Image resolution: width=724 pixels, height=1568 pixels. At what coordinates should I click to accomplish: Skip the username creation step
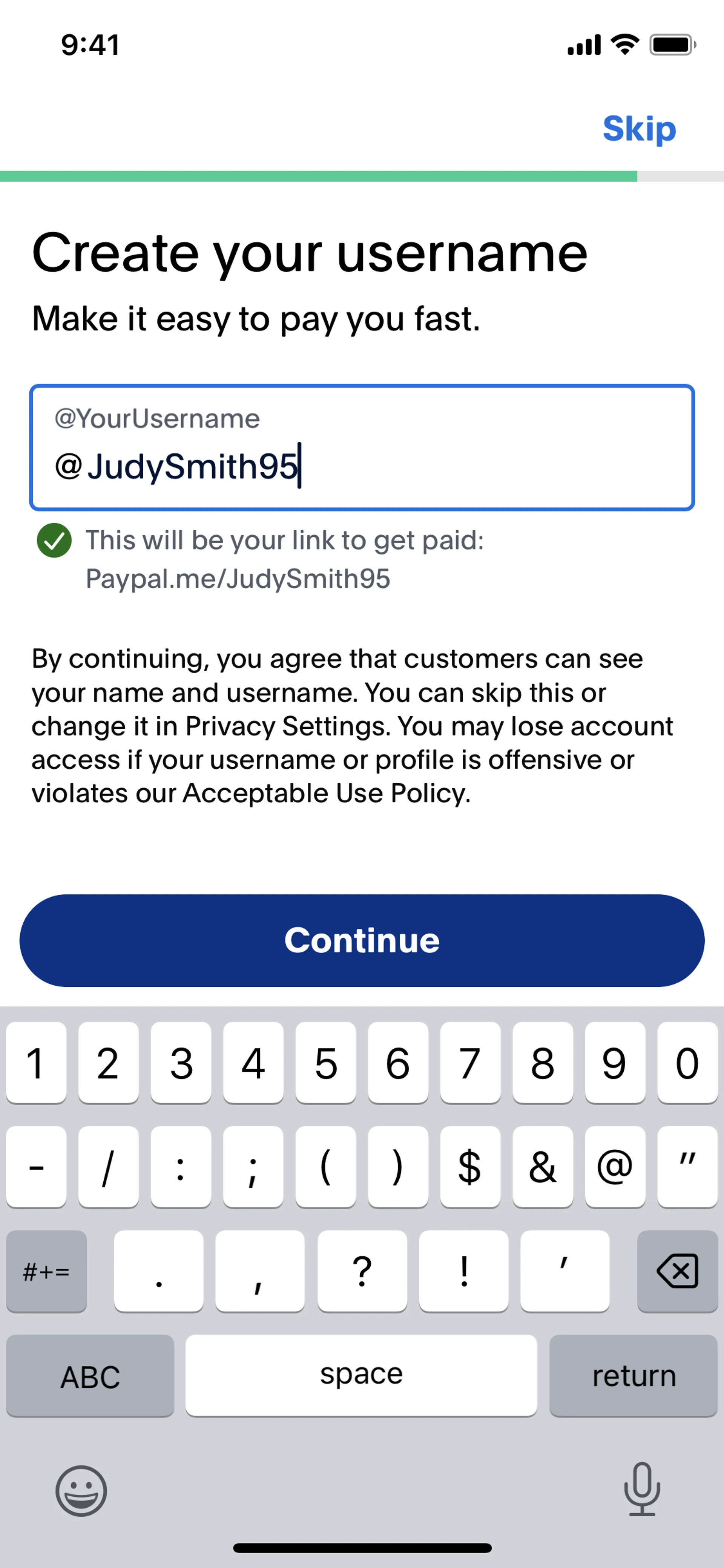click(639, 129)
